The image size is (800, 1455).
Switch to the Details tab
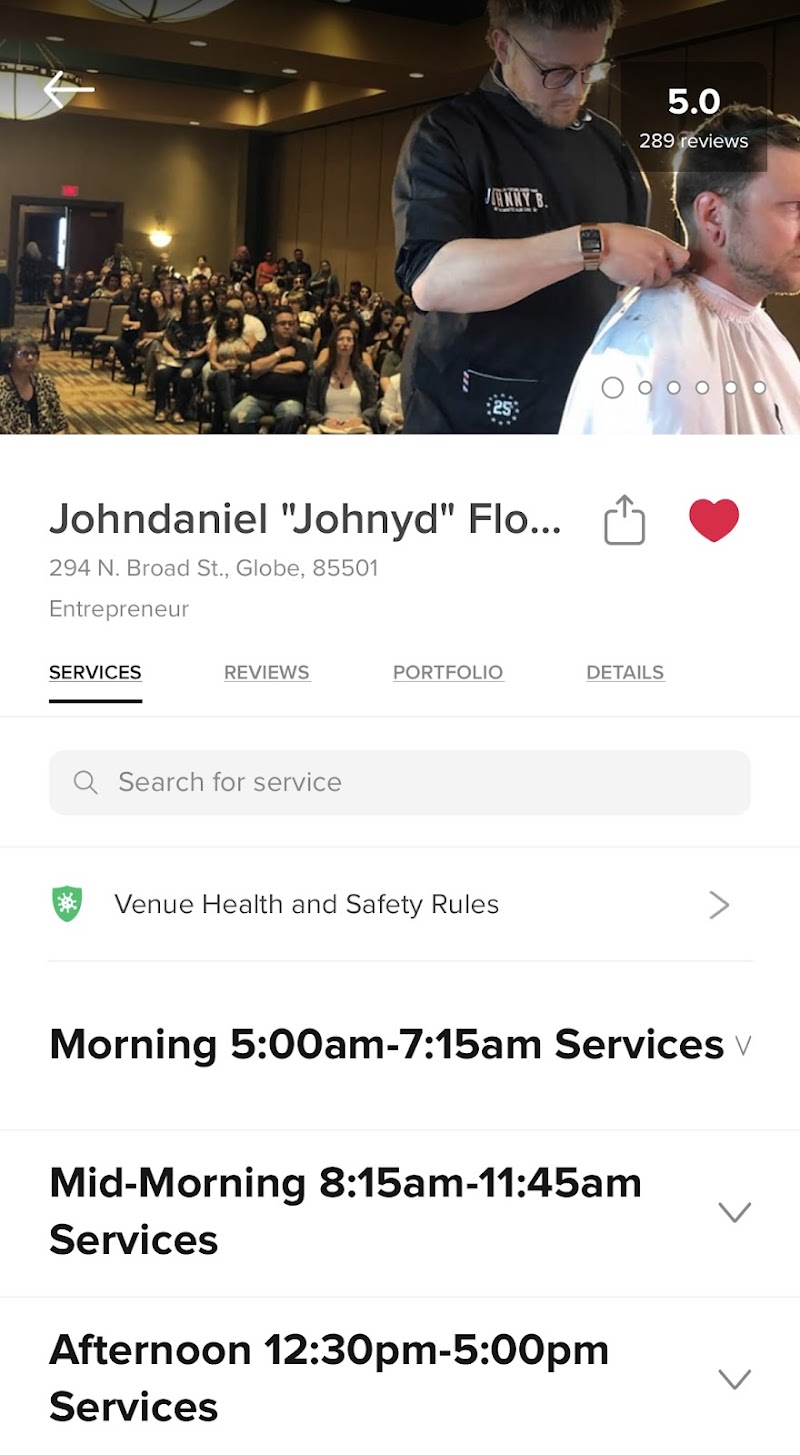(625, 673)
